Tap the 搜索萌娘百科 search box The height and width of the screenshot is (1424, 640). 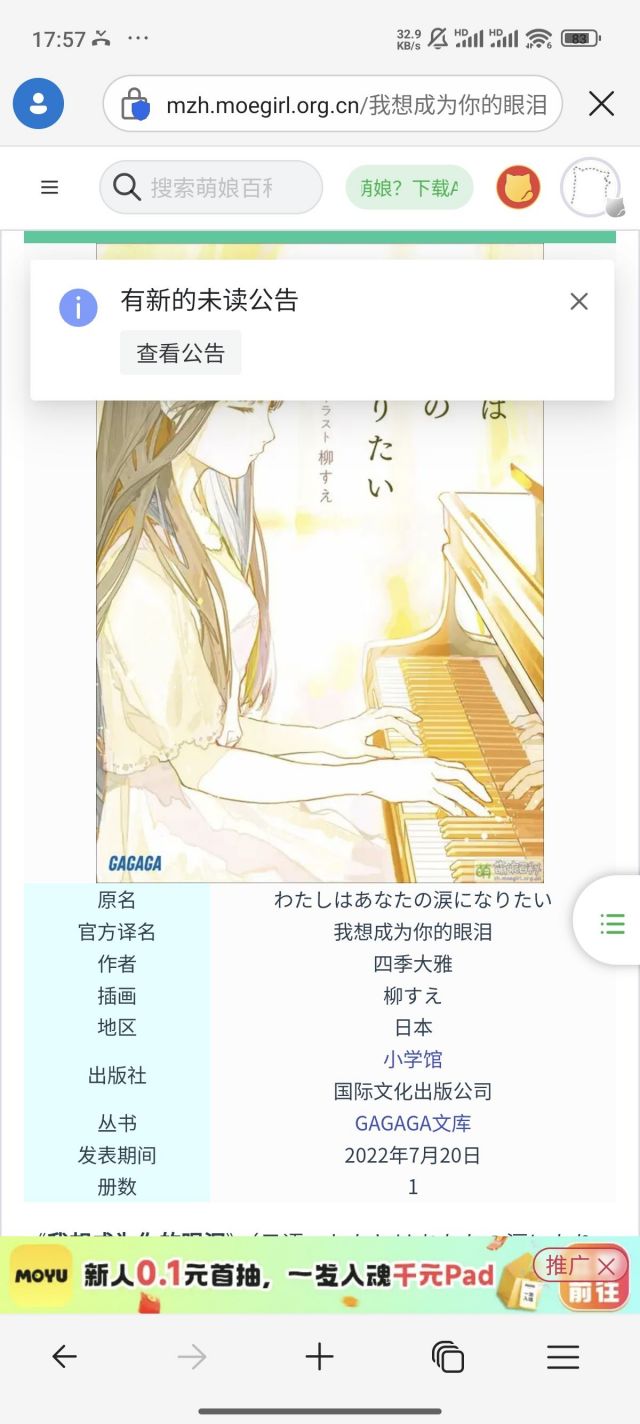coord(212,187)
